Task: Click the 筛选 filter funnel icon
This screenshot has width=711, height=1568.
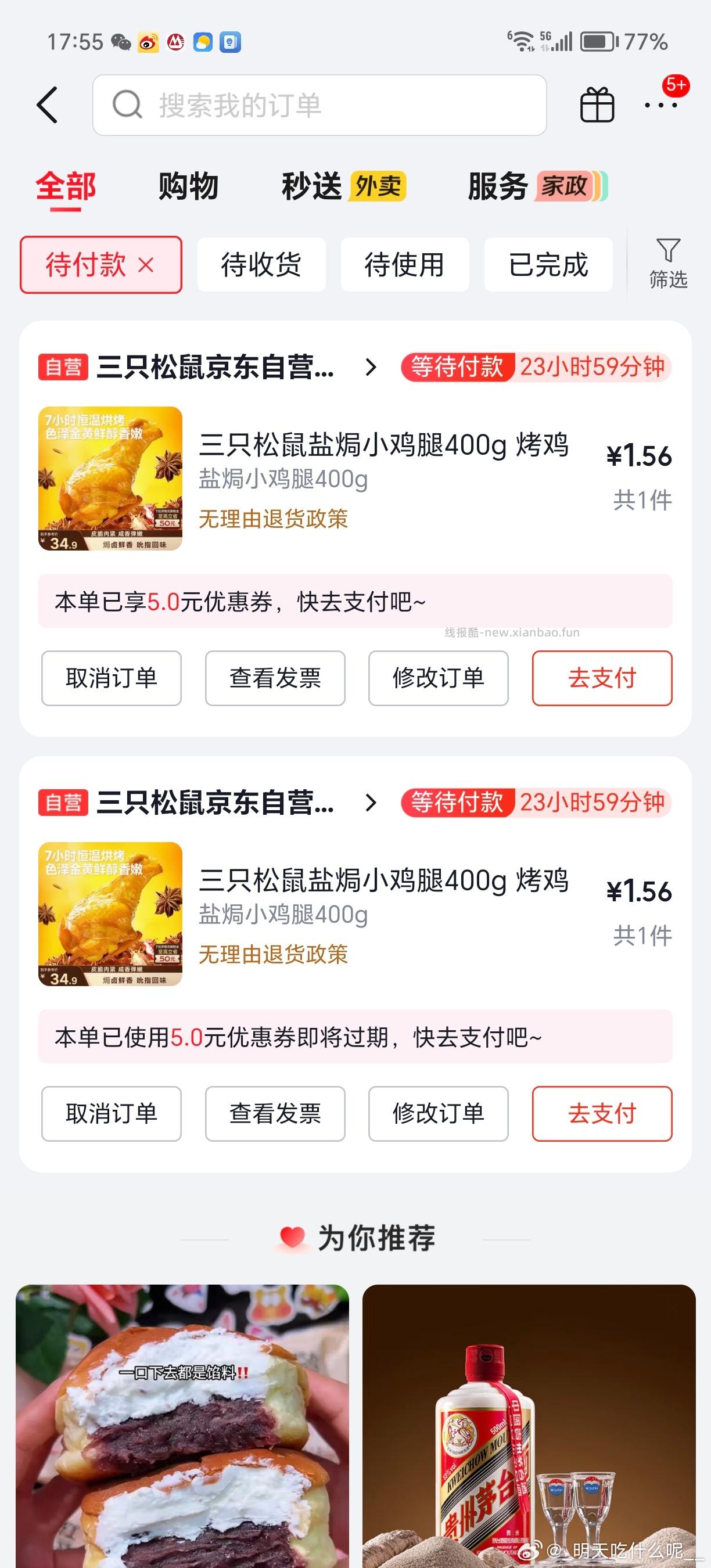Action: click(669, 263)
